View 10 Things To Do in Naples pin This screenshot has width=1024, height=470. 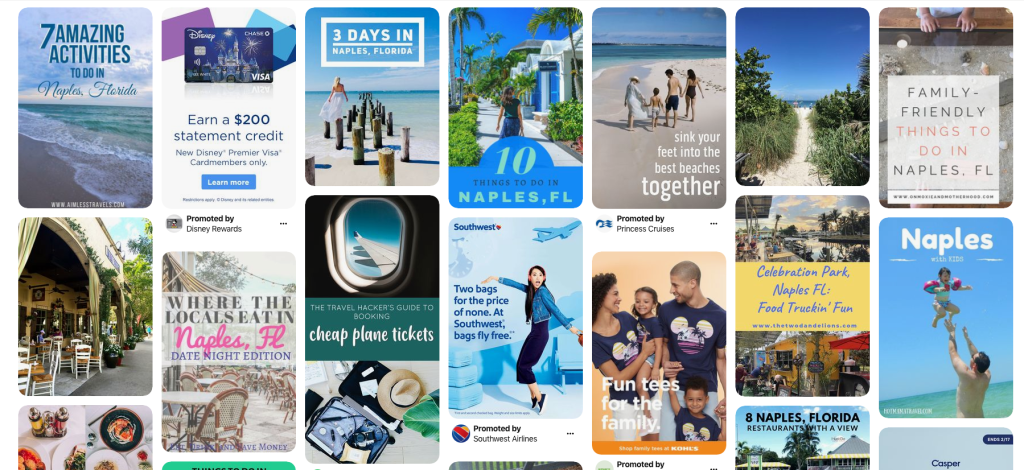[515, 108]
